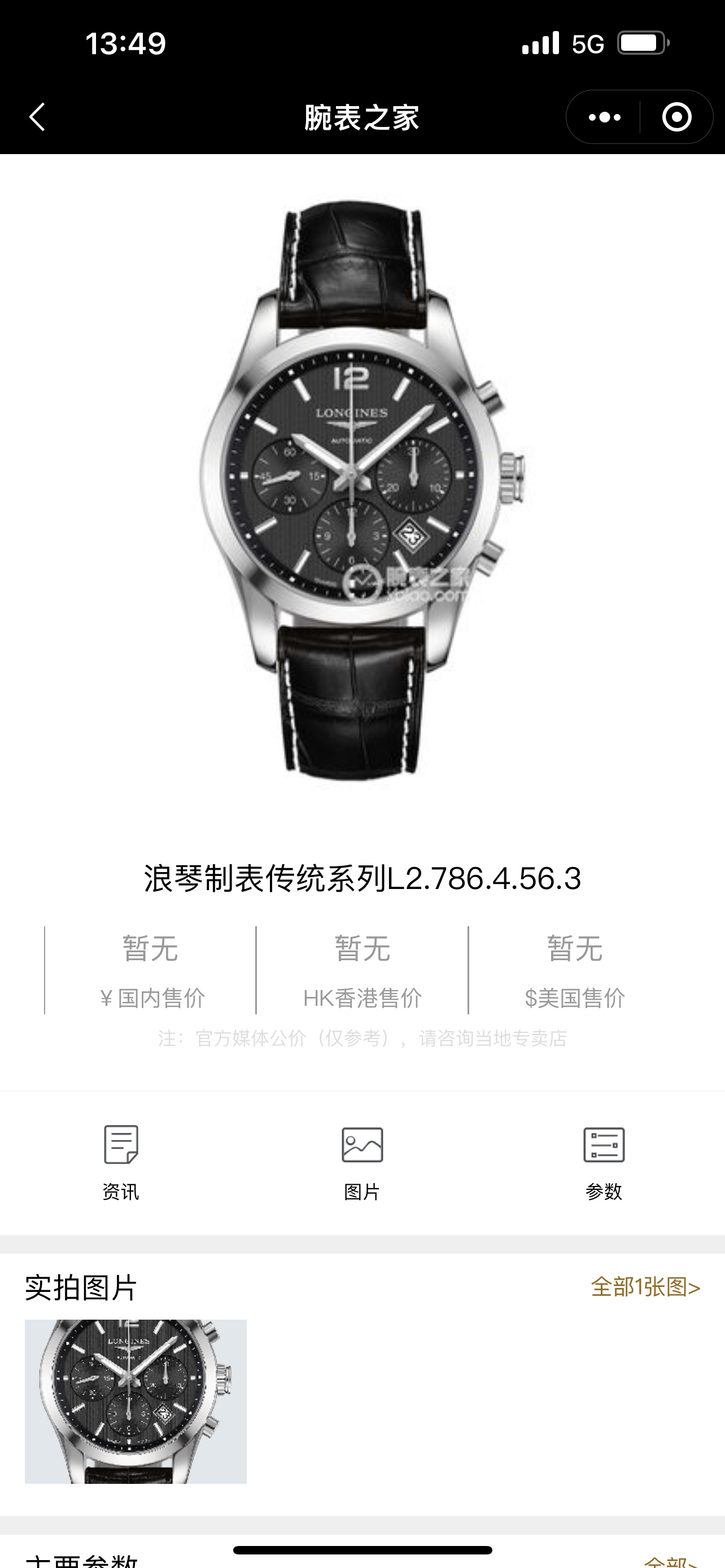Tap the back chevron at top left
This screenshot has width=725, height=1568.
point(38,117)
